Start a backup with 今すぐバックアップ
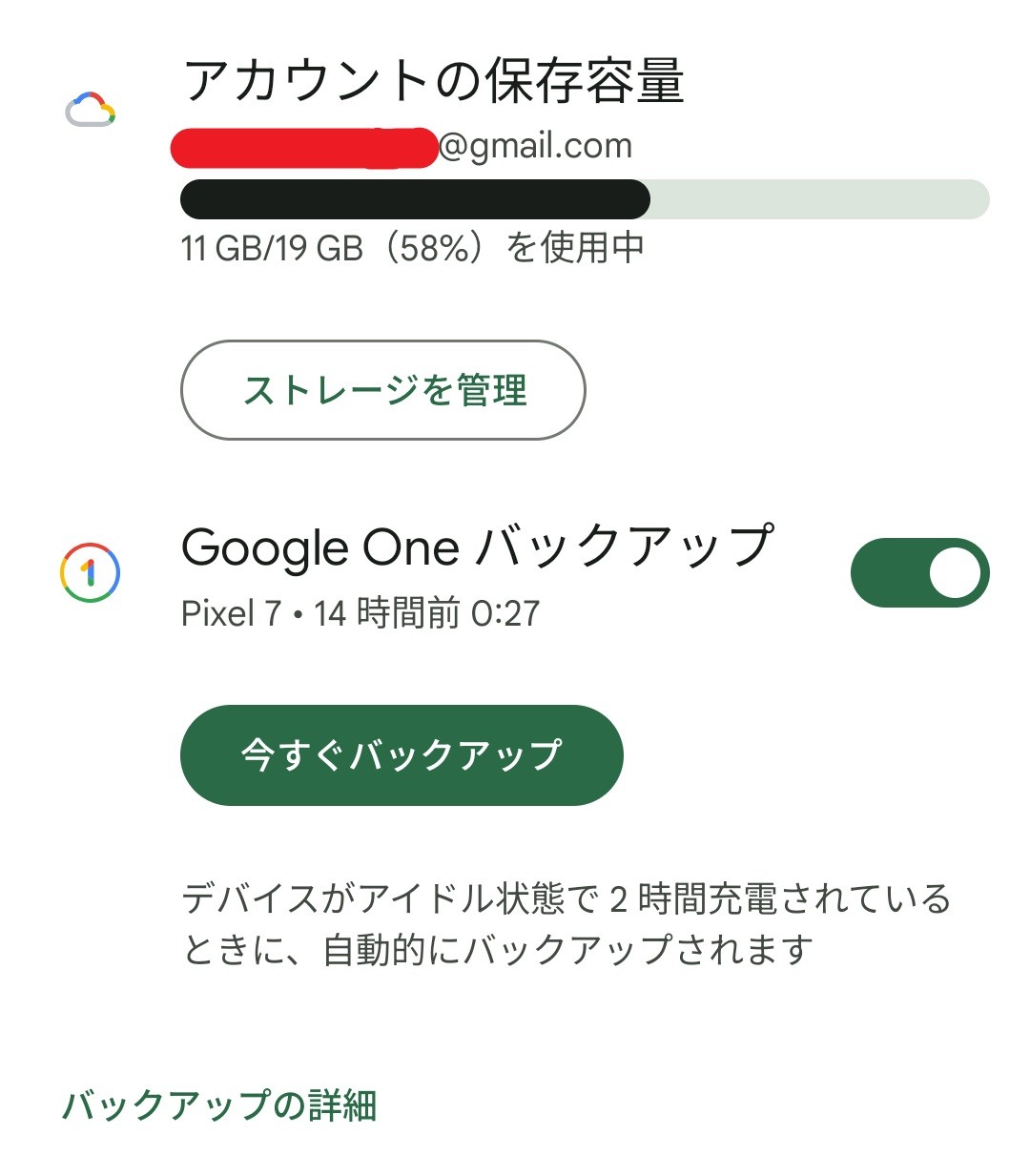 401,753
